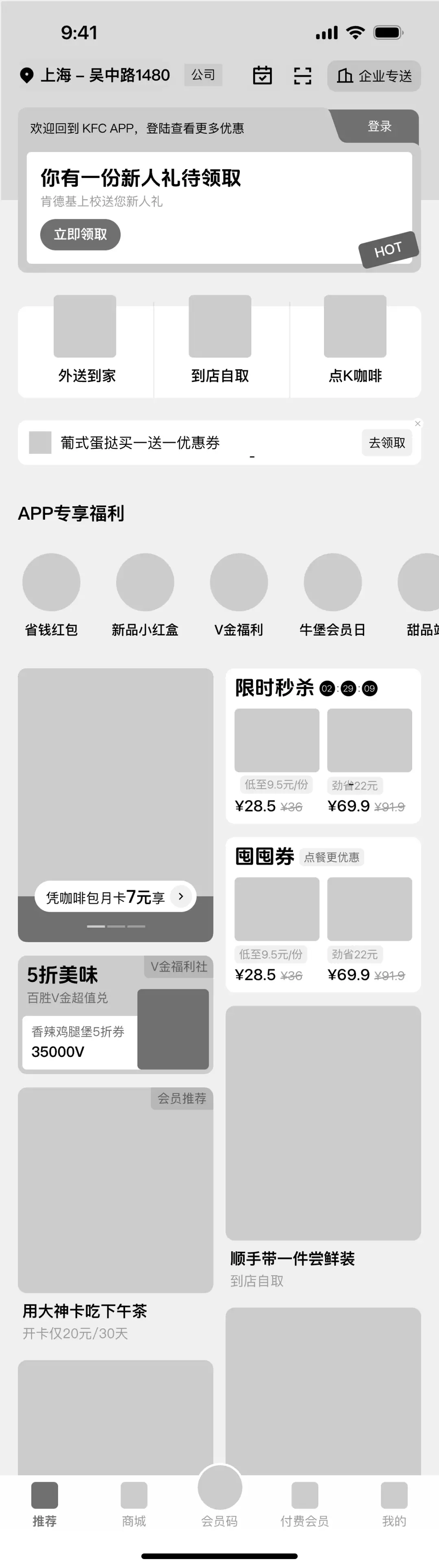Tap 去领取 for the egg tart coupon

coord(387,442)
